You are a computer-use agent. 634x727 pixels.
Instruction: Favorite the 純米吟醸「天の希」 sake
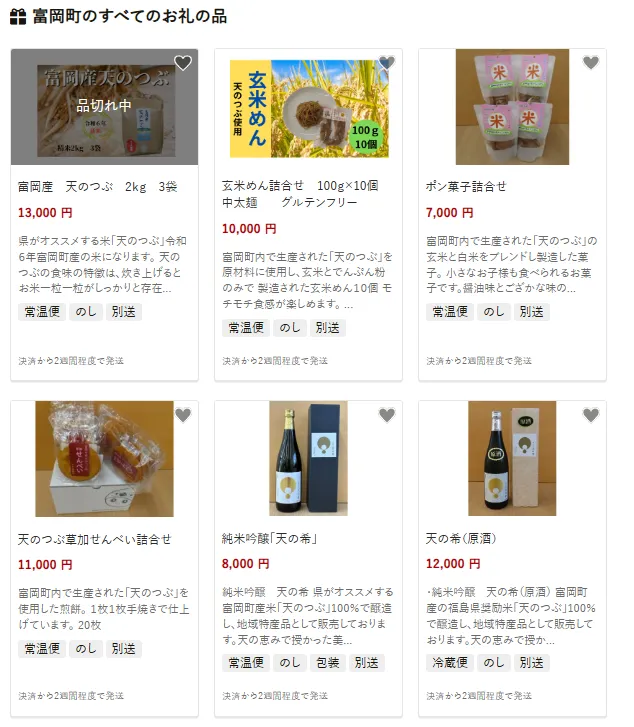[387, 415]
